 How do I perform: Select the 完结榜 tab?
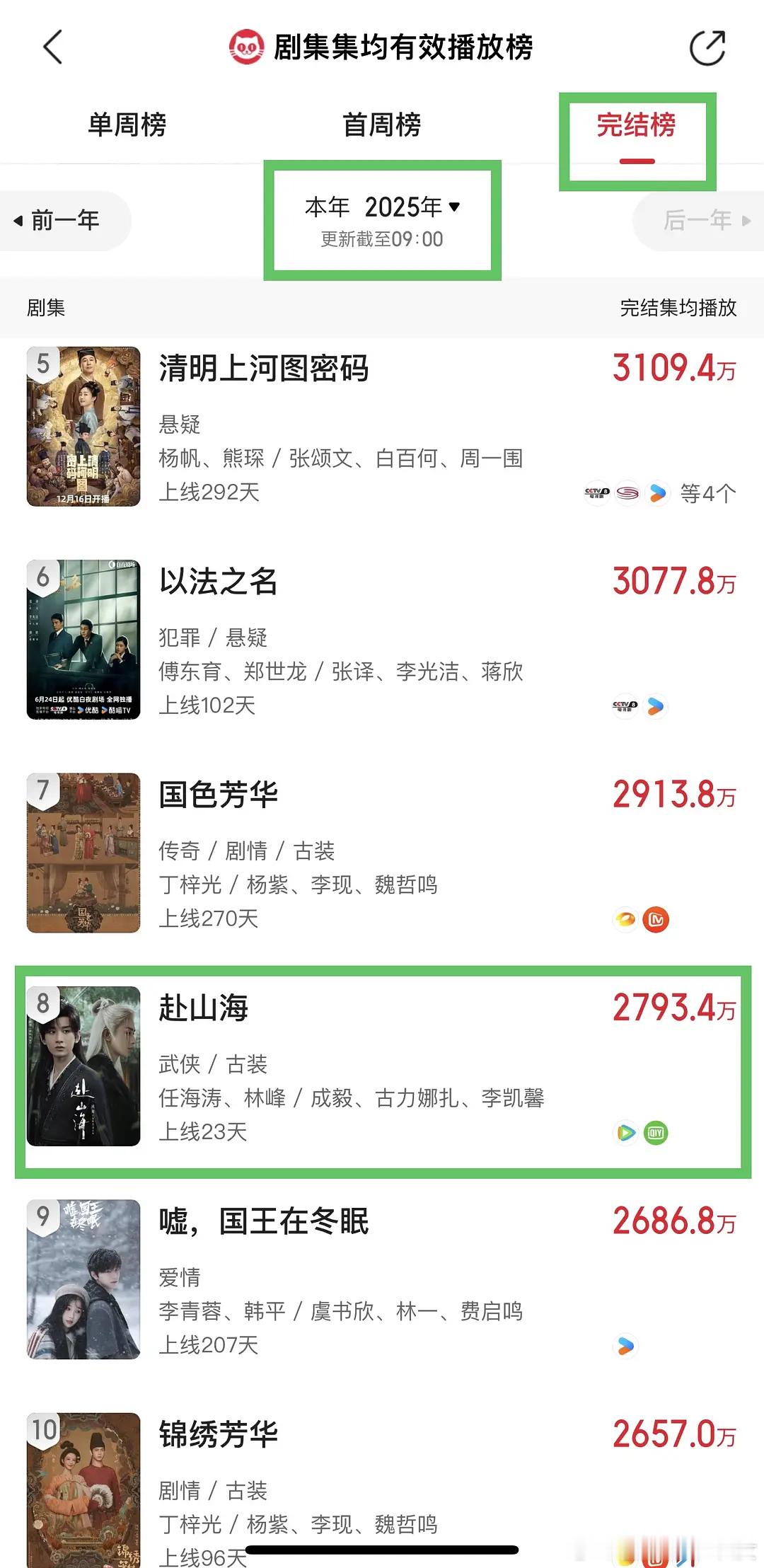coord(636,125)
